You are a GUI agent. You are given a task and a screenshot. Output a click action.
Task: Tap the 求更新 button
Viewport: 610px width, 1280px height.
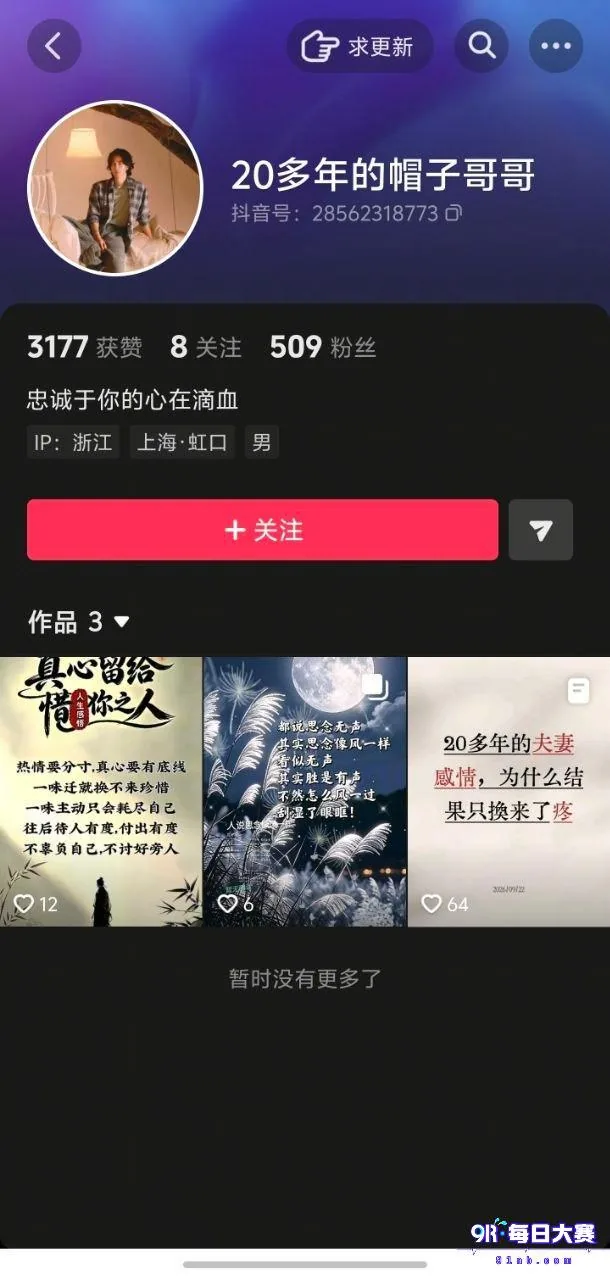(360, 46)
